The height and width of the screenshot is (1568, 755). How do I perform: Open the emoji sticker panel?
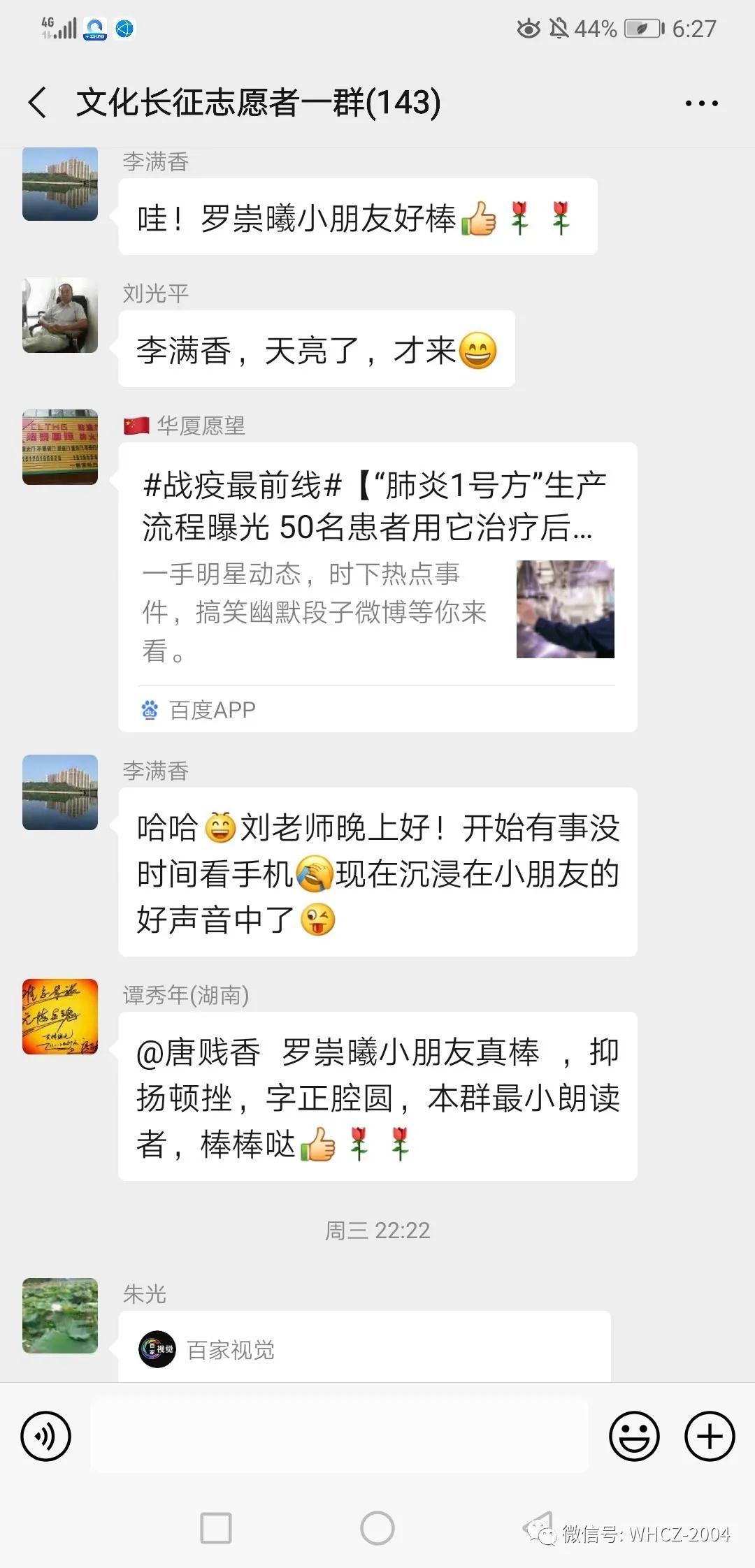pos(634,1437)
